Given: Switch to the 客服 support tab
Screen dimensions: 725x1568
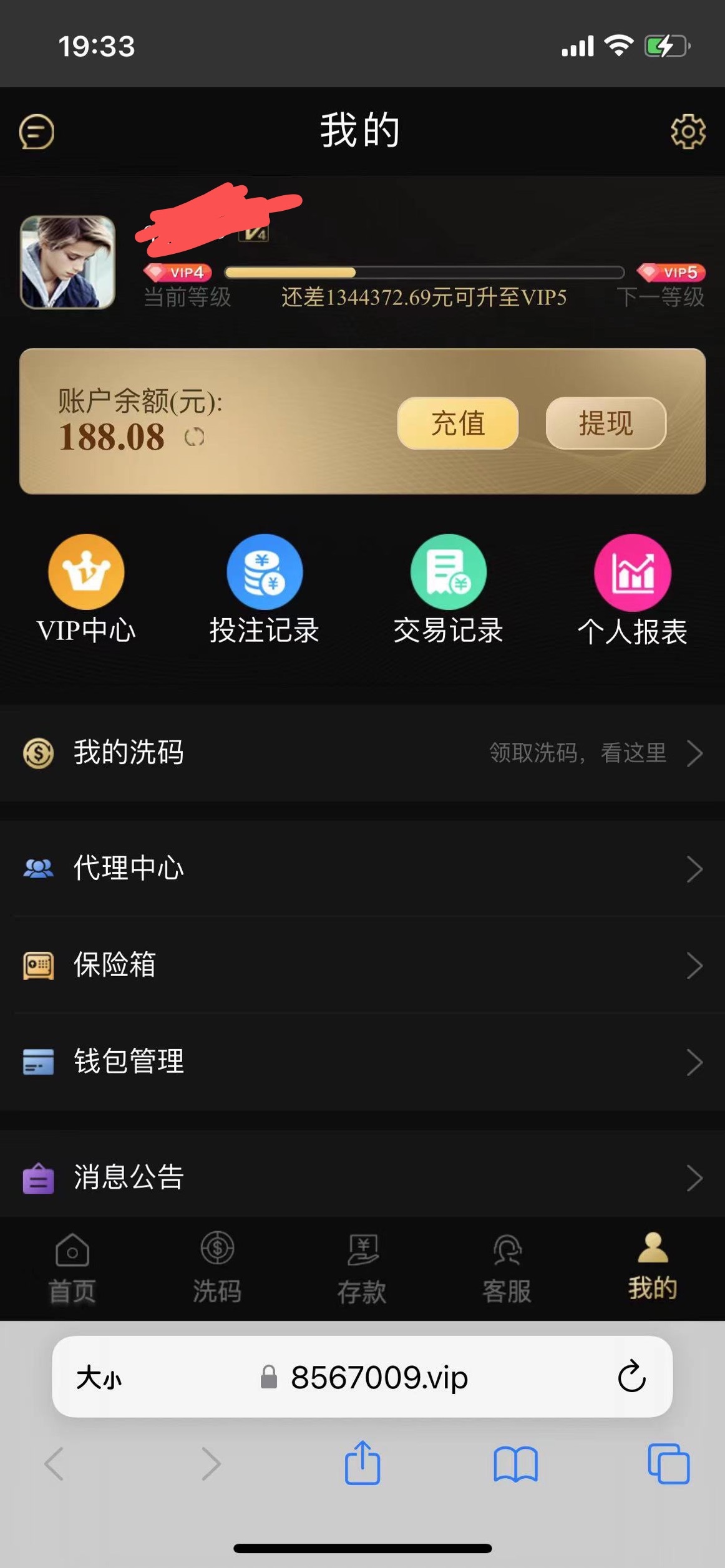Looking at the screenshot, I should tap(507, 1269).
